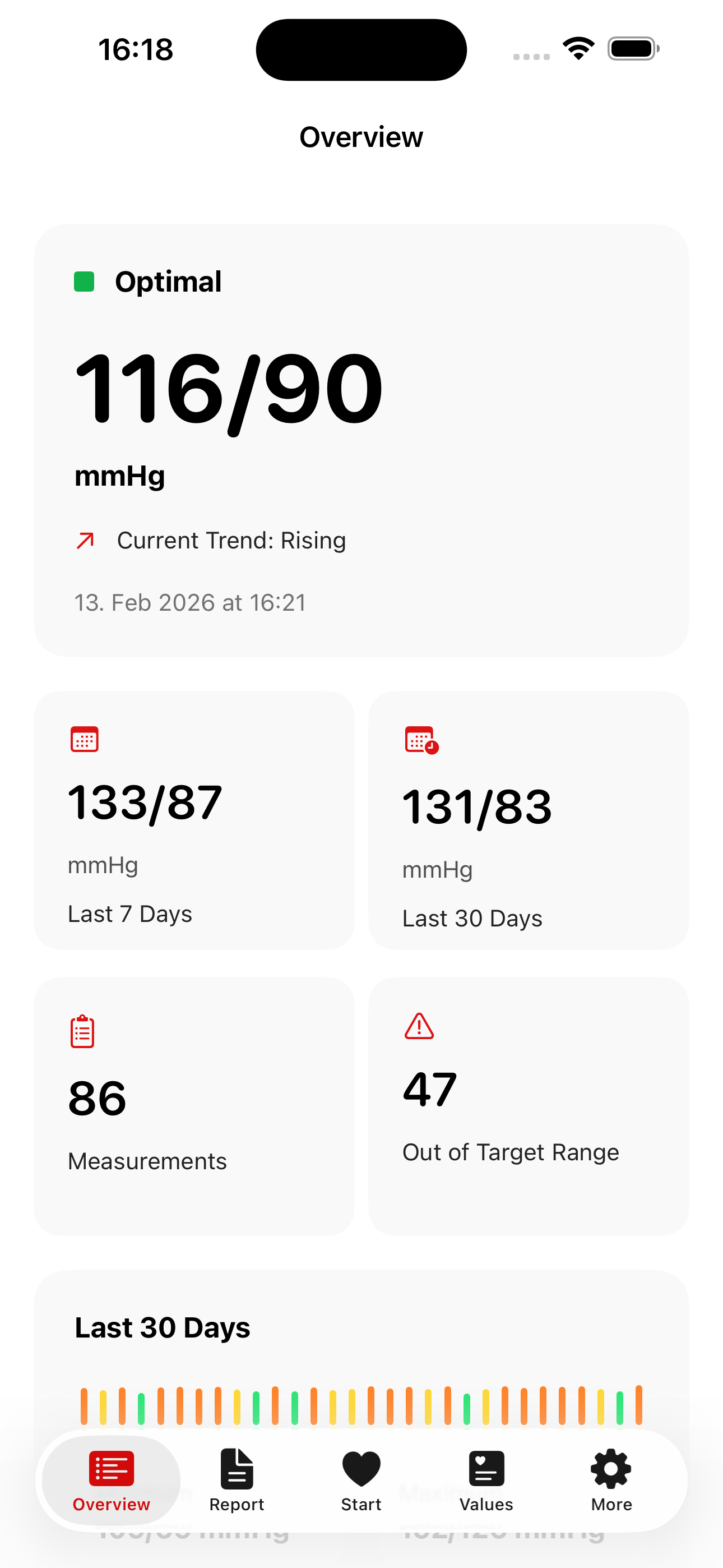Image resolution: width=723 pixels, height=1568 pixels.
Task: Open the Values card icon
Action: 486,1469
